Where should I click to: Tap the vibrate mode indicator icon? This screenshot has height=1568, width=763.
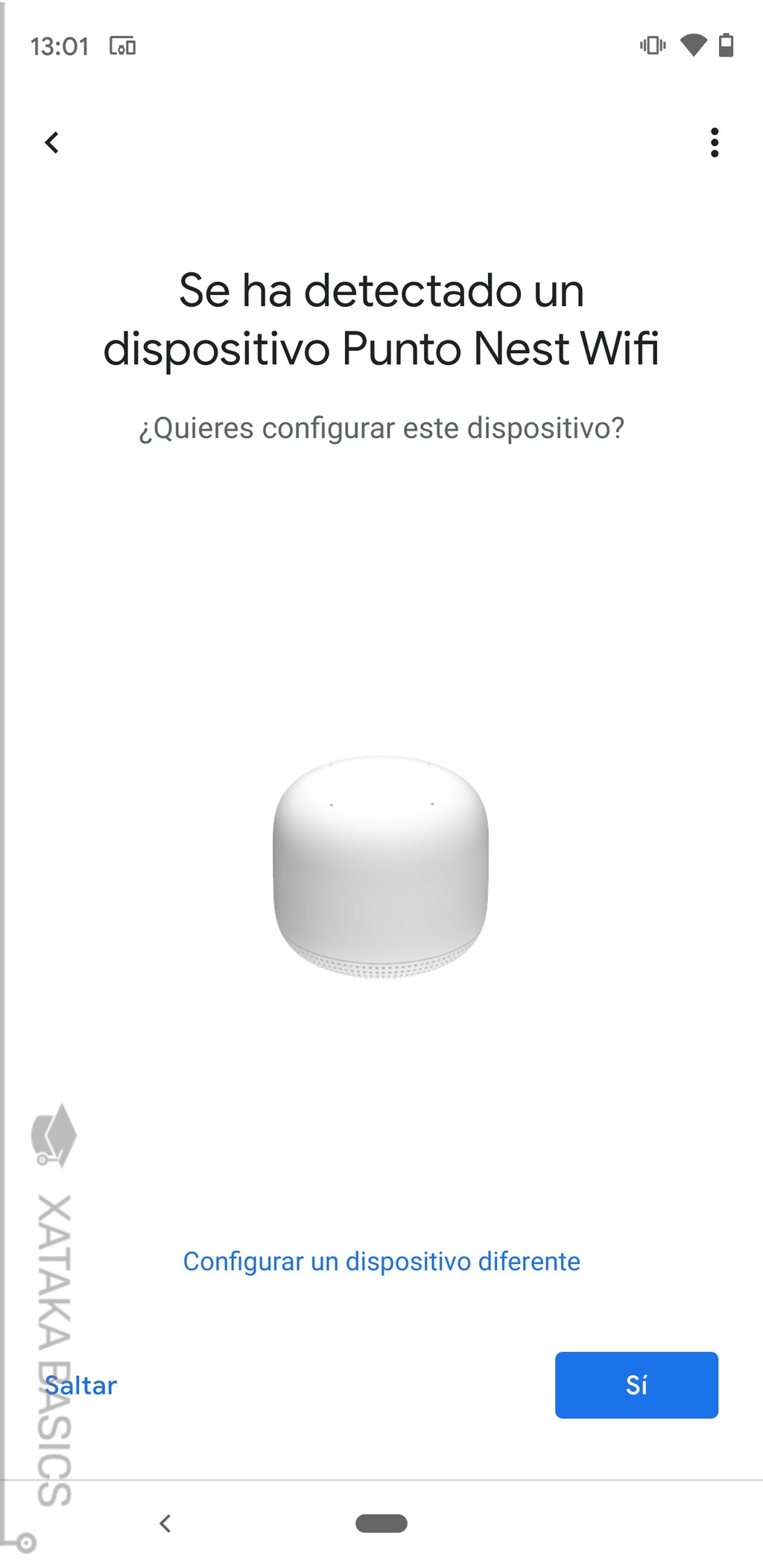pyautogui.click(x=652, y=45)
